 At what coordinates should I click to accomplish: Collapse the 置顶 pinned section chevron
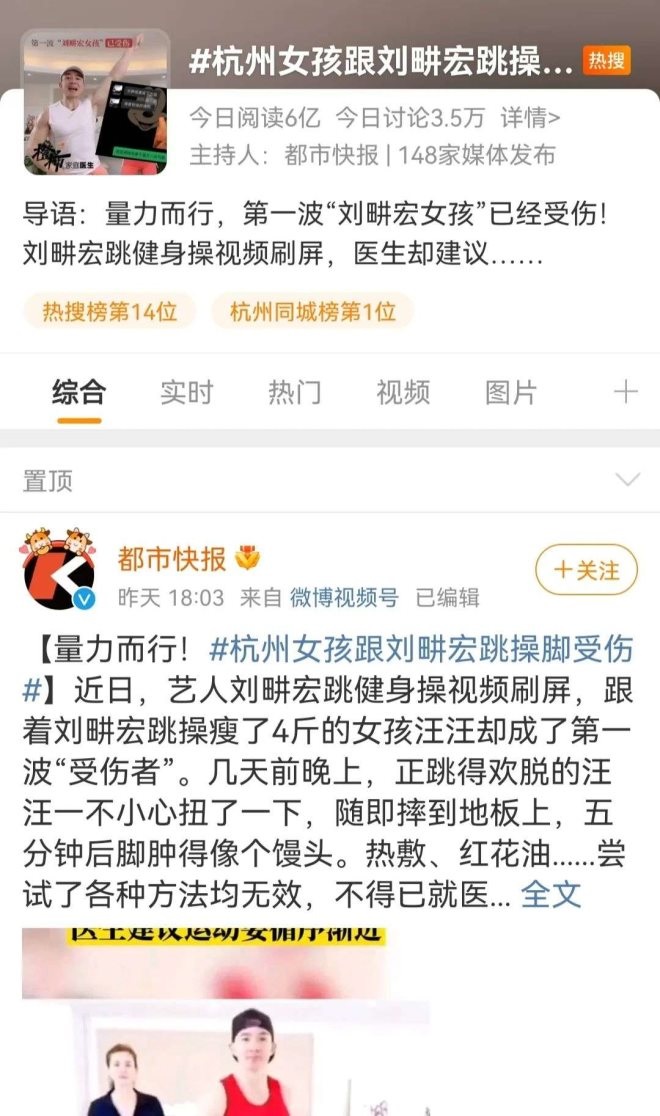627,480
